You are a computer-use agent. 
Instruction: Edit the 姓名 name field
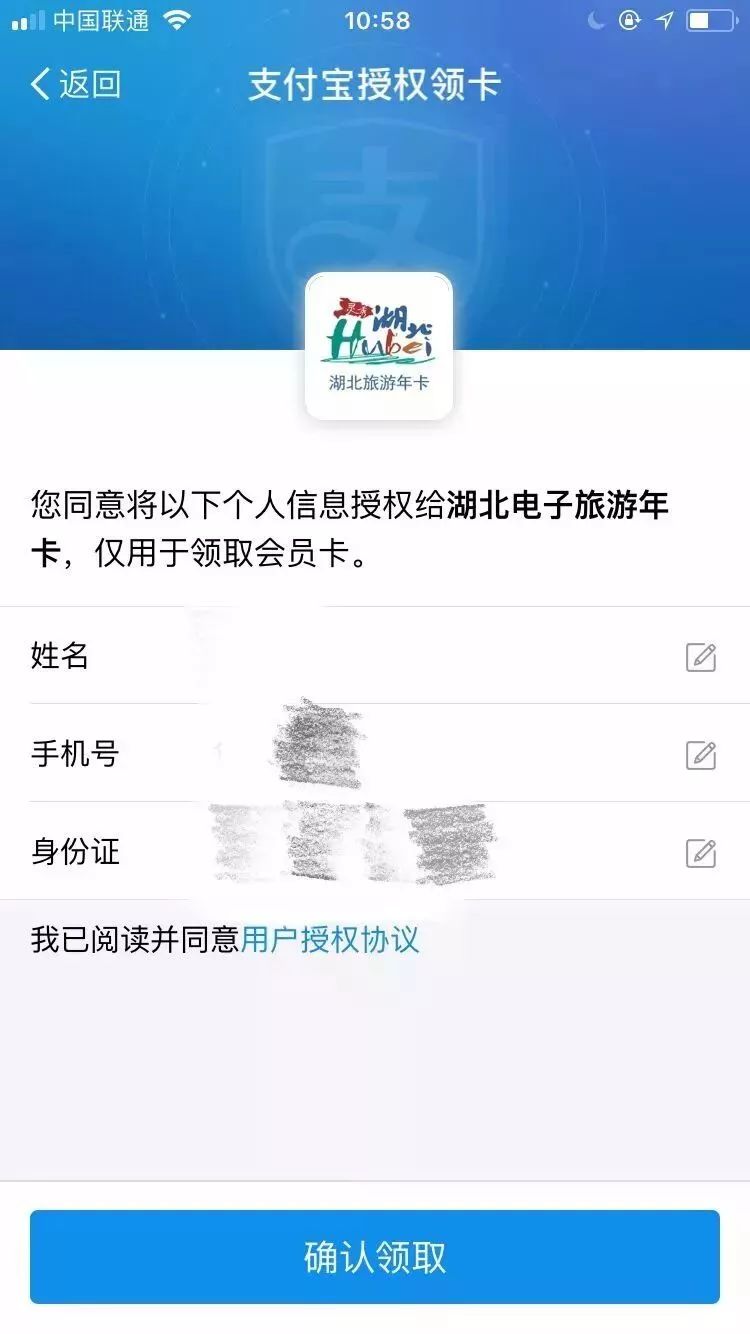701,657
